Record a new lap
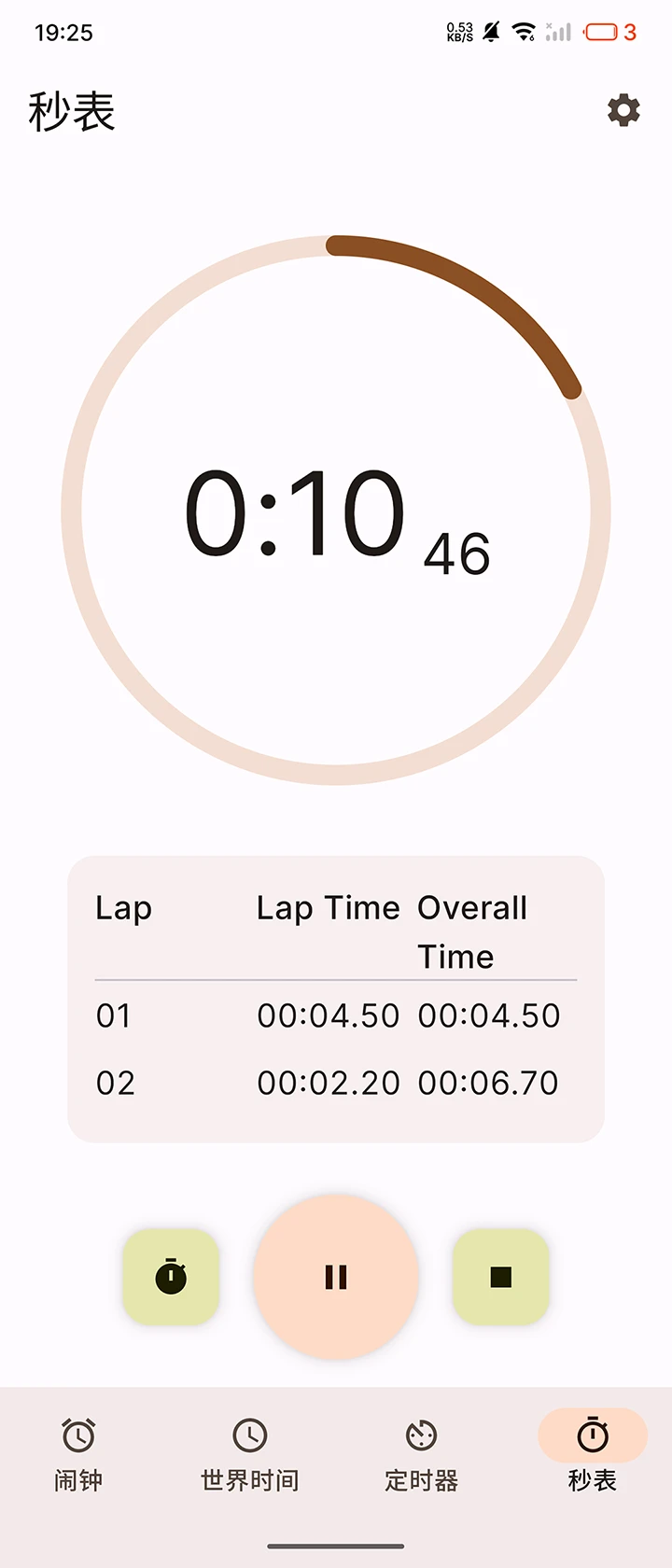 pos(171,1276)
